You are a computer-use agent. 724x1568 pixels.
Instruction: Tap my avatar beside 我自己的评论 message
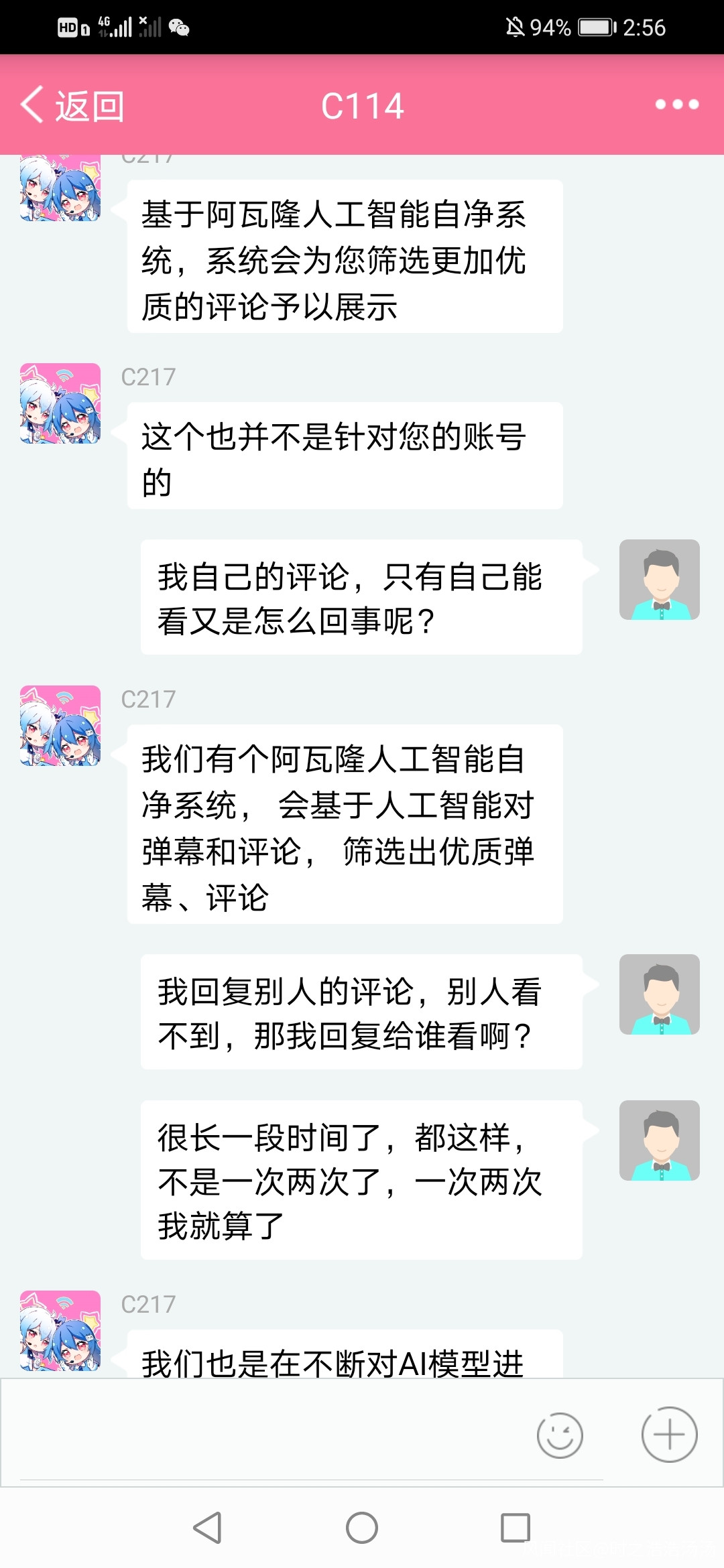point(659,580)
